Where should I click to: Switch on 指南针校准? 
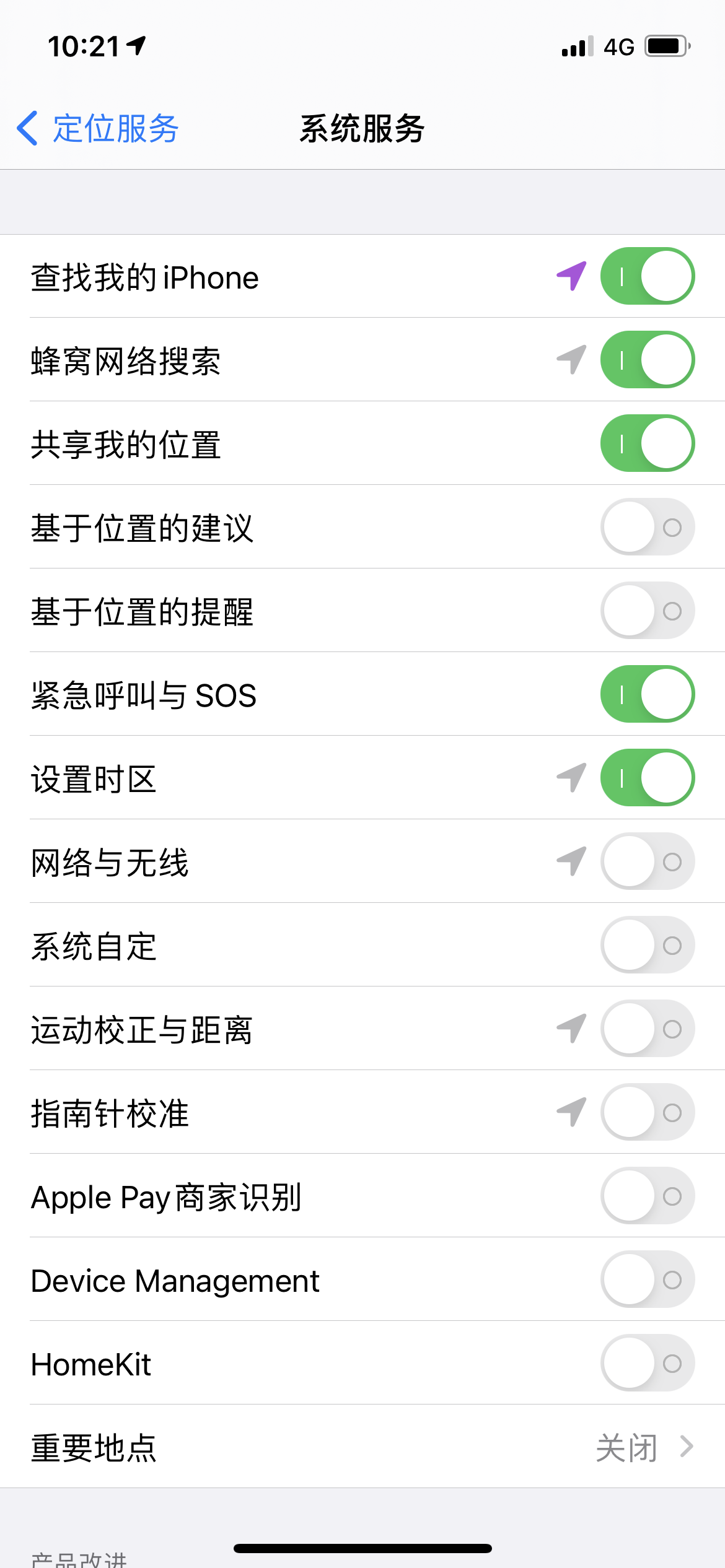(647, 1112)
